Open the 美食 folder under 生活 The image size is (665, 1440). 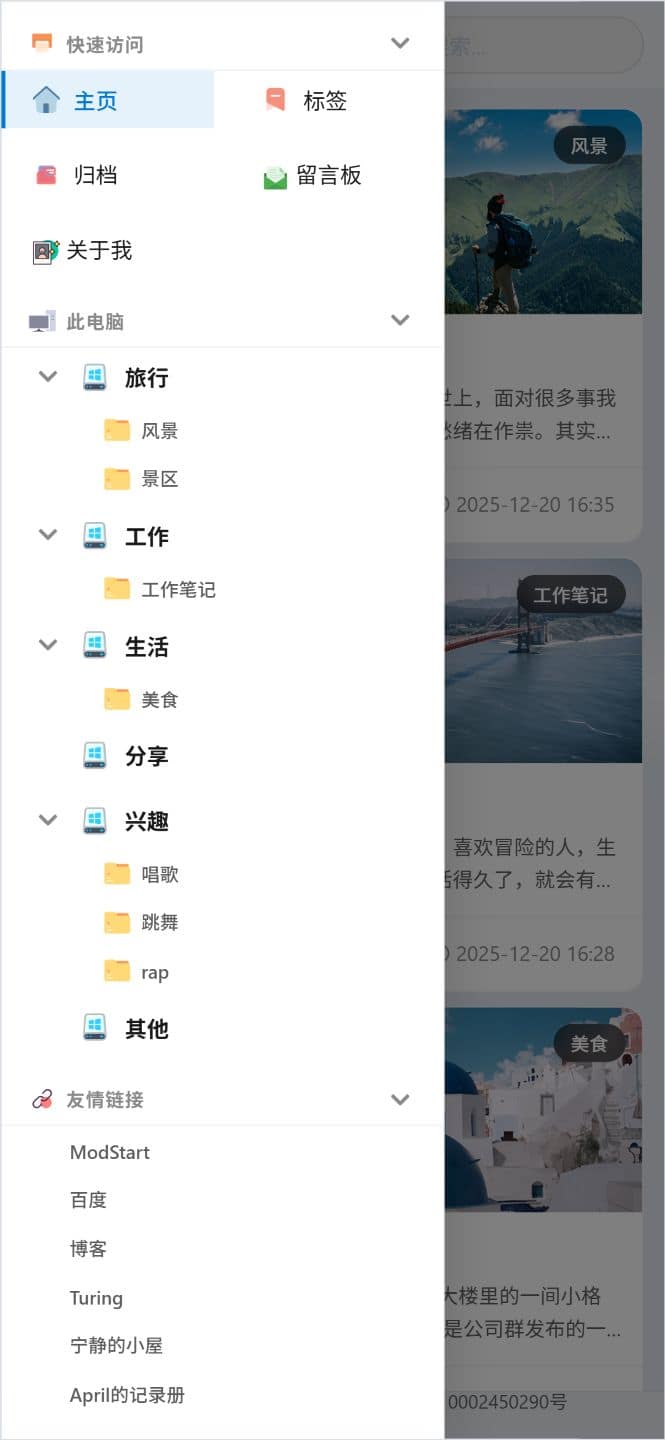(x=159, y=699)
